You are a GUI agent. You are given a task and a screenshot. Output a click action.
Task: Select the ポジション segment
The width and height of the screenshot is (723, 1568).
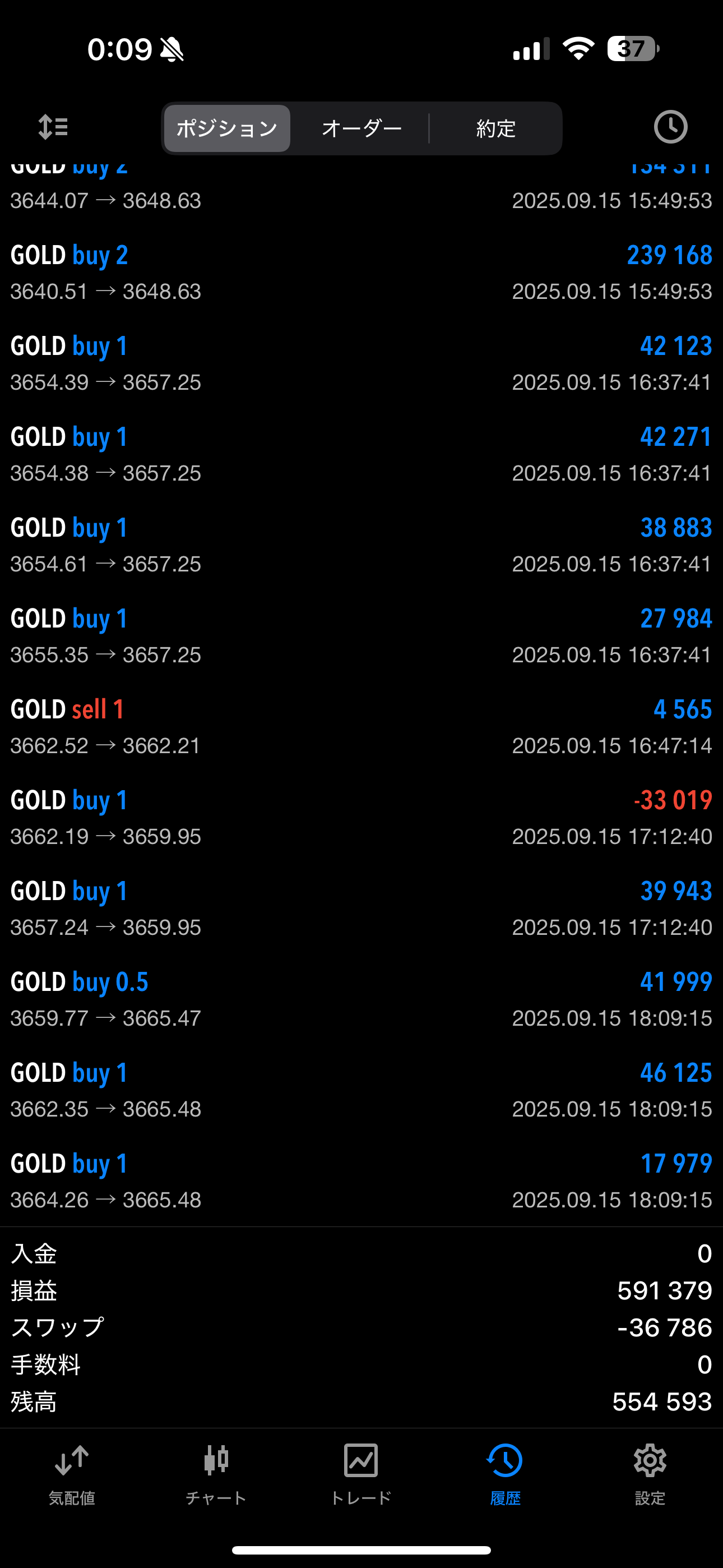click(x=227, y=128)
